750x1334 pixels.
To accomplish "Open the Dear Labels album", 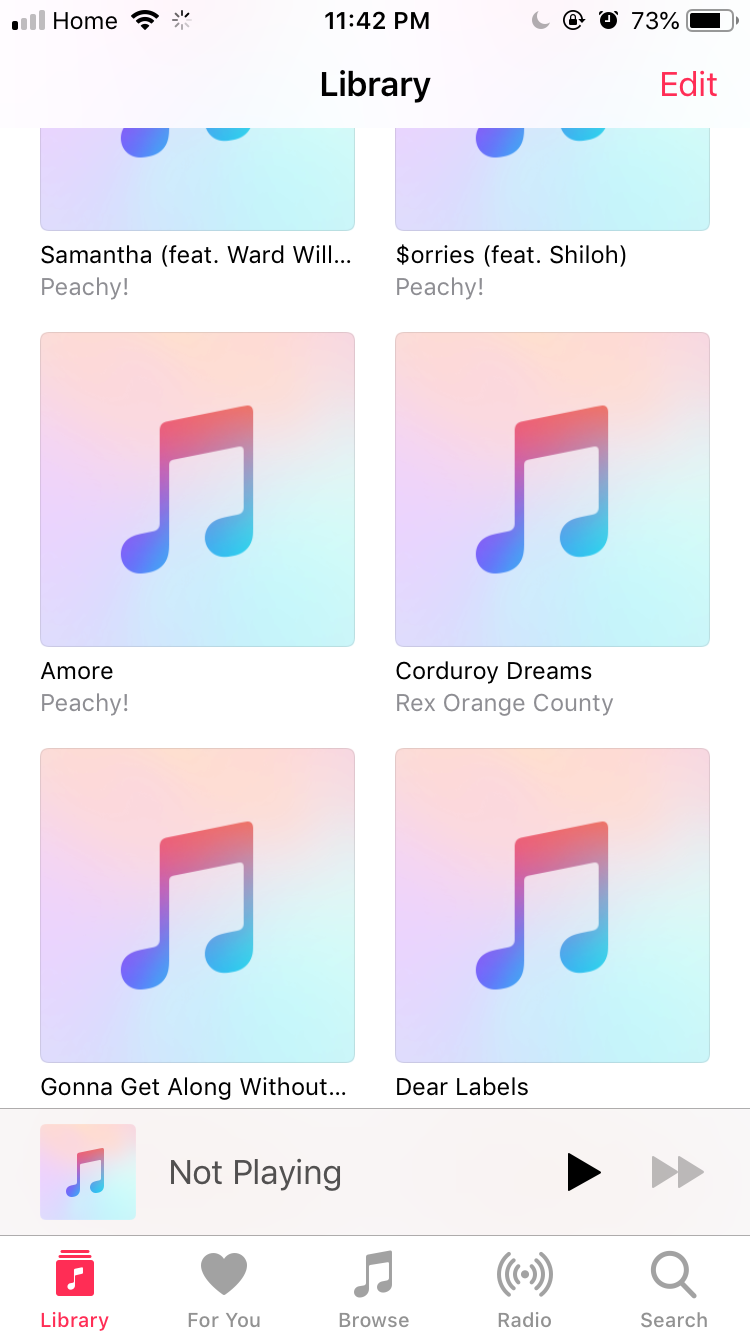I will tap(552, 905).
